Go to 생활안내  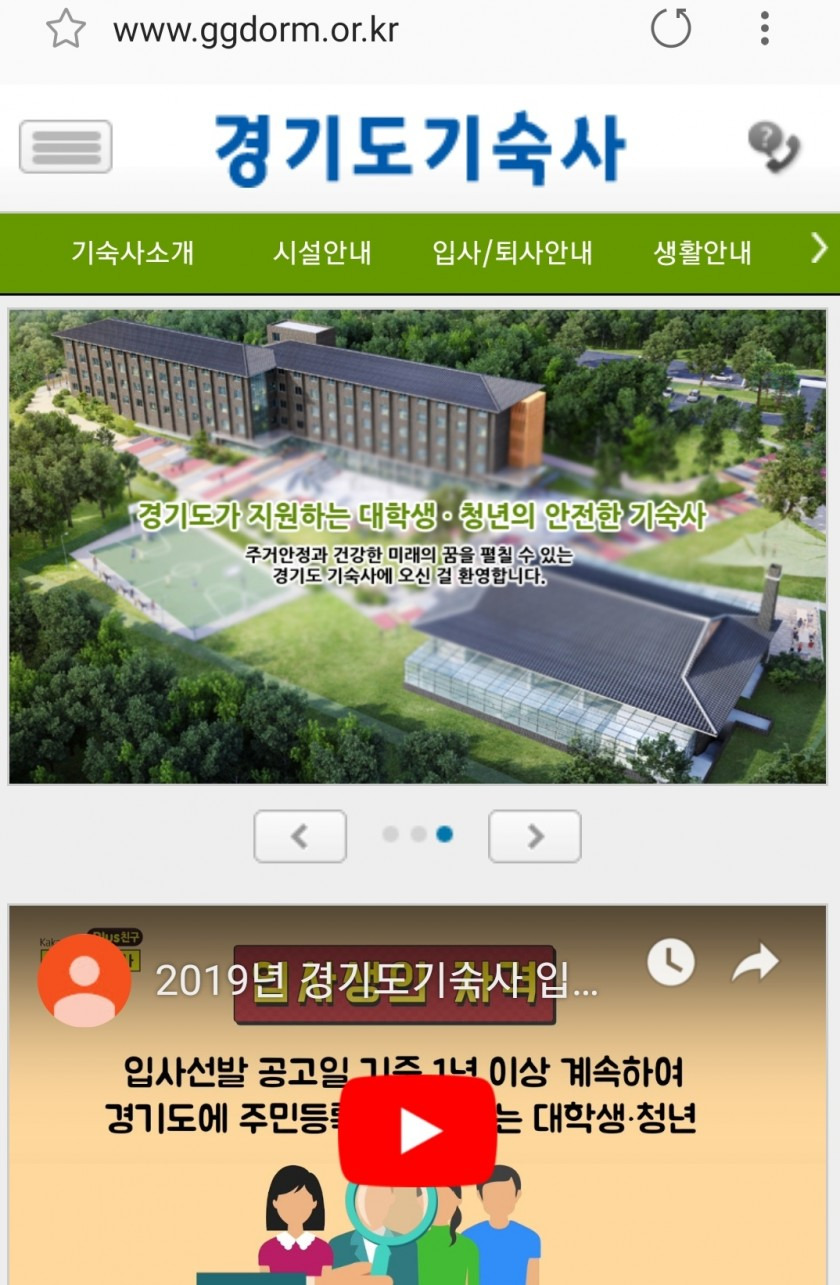click(702, 252)
